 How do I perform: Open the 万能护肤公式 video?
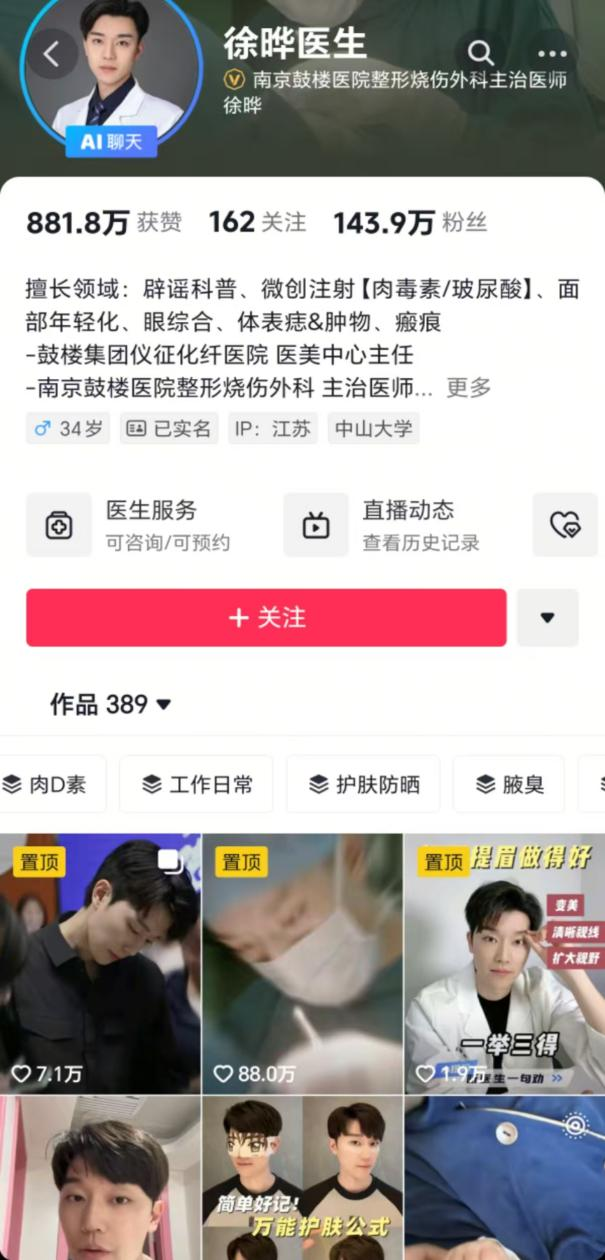point(302,1180)
